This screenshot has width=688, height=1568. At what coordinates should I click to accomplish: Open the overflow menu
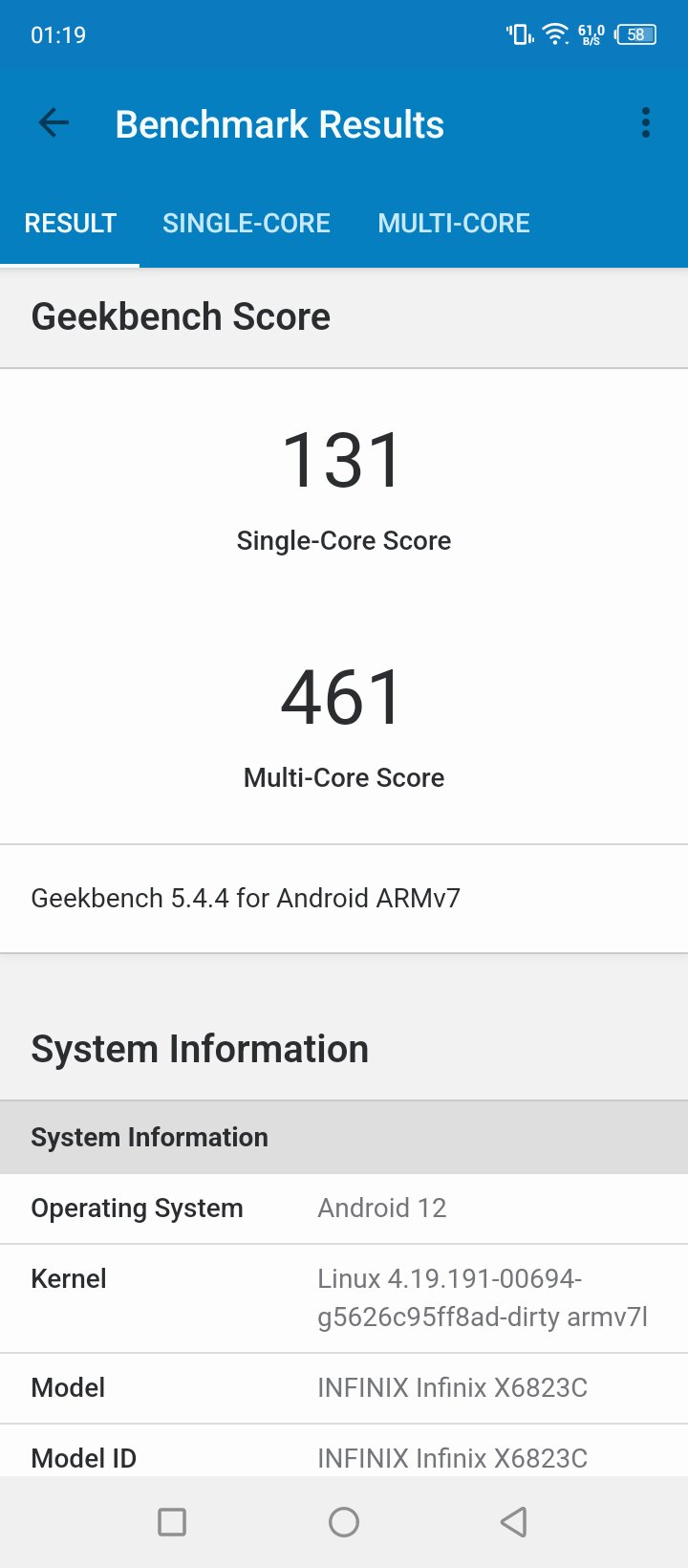coord(646,123)
